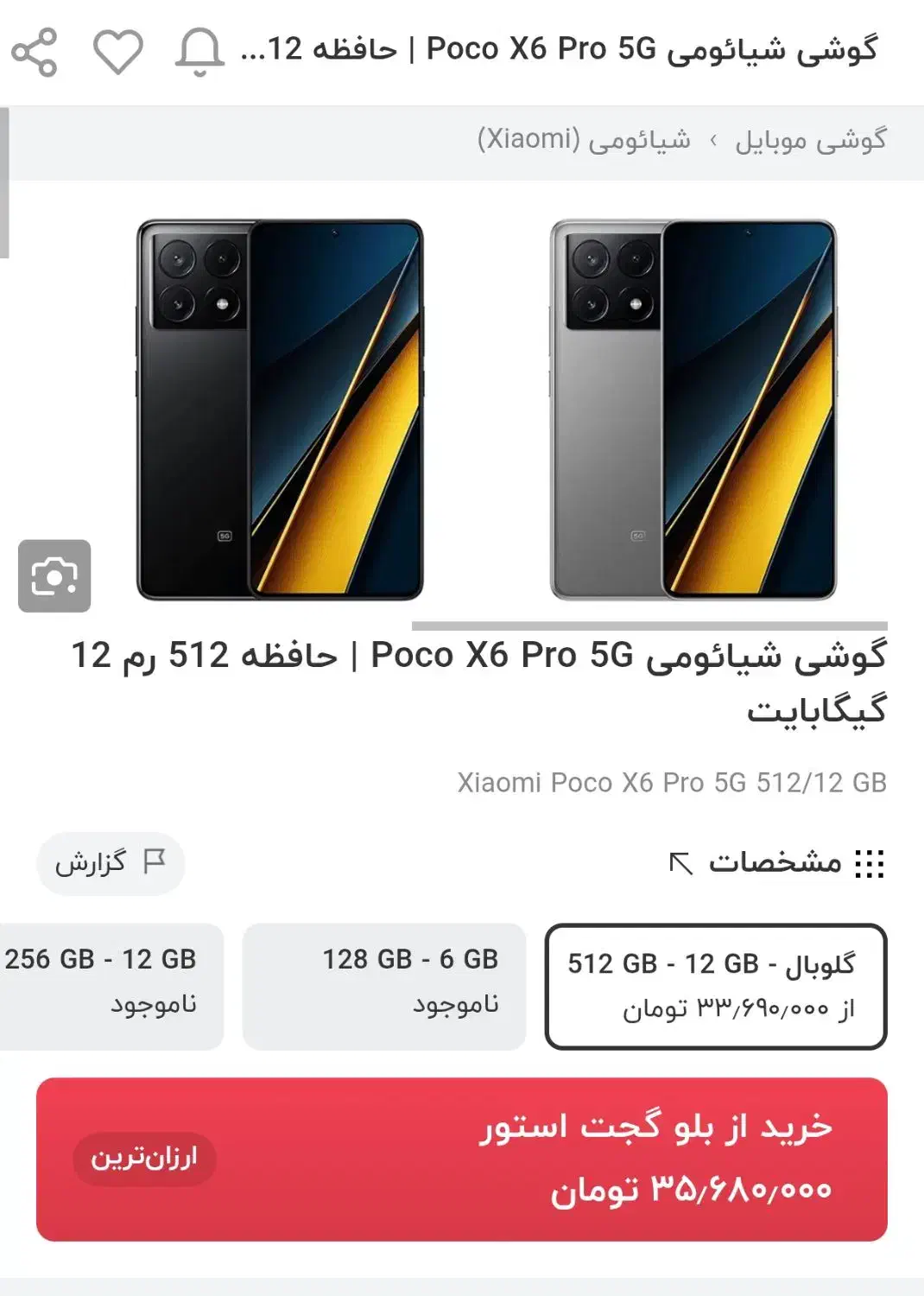Add the product to favorites with the heart icon
924x1296 pixels.
point(117,52)
